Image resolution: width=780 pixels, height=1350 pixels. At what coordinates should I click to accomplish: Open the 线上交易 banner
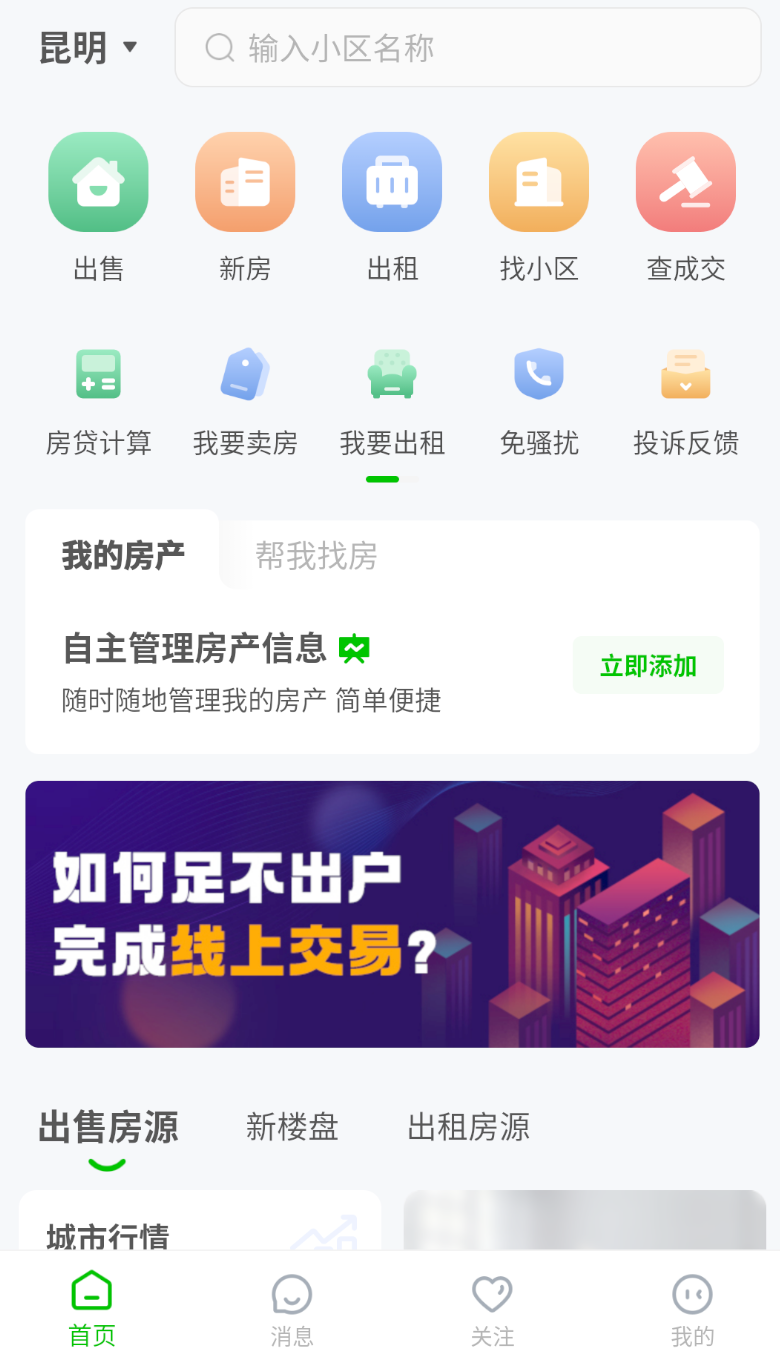point(392,914)
